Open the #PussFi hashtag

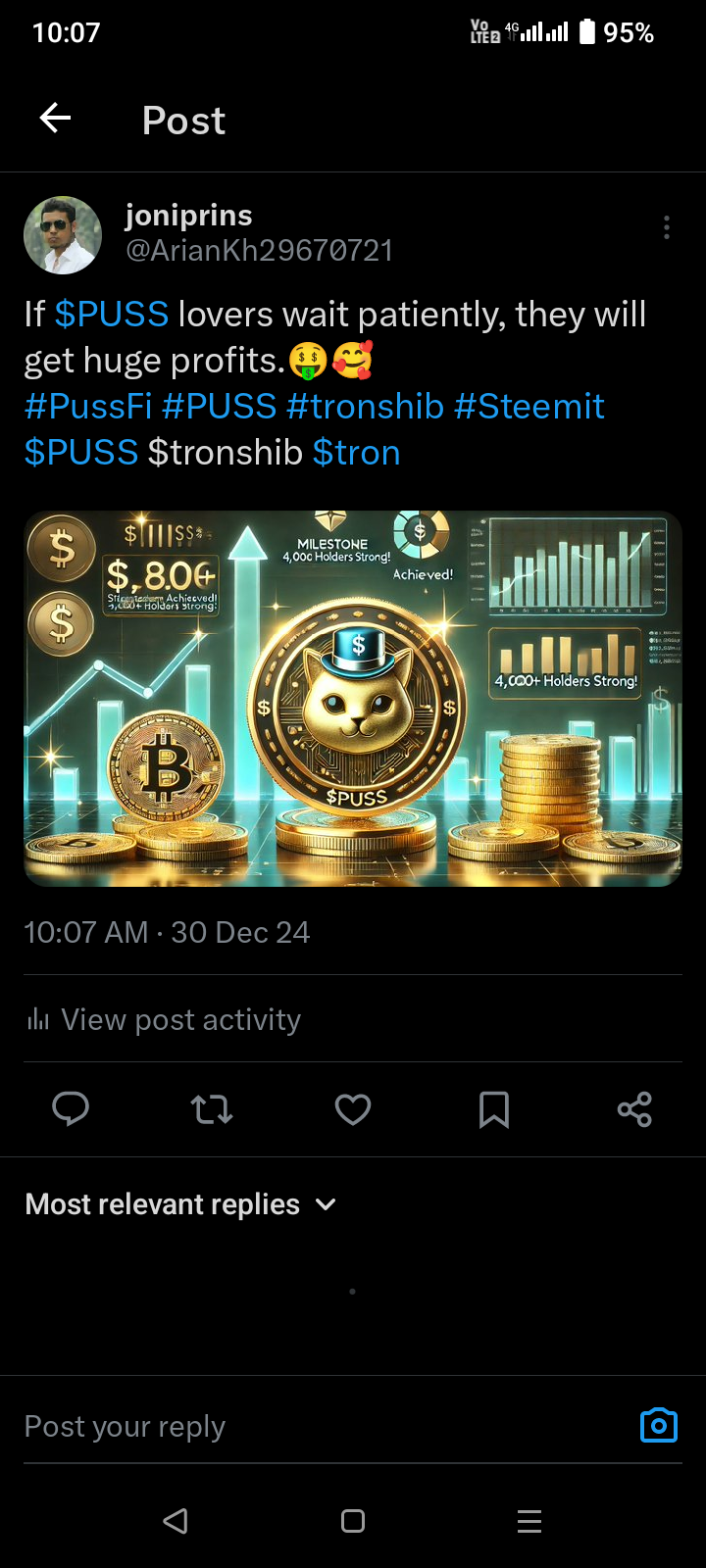click(x=88, y=406)
